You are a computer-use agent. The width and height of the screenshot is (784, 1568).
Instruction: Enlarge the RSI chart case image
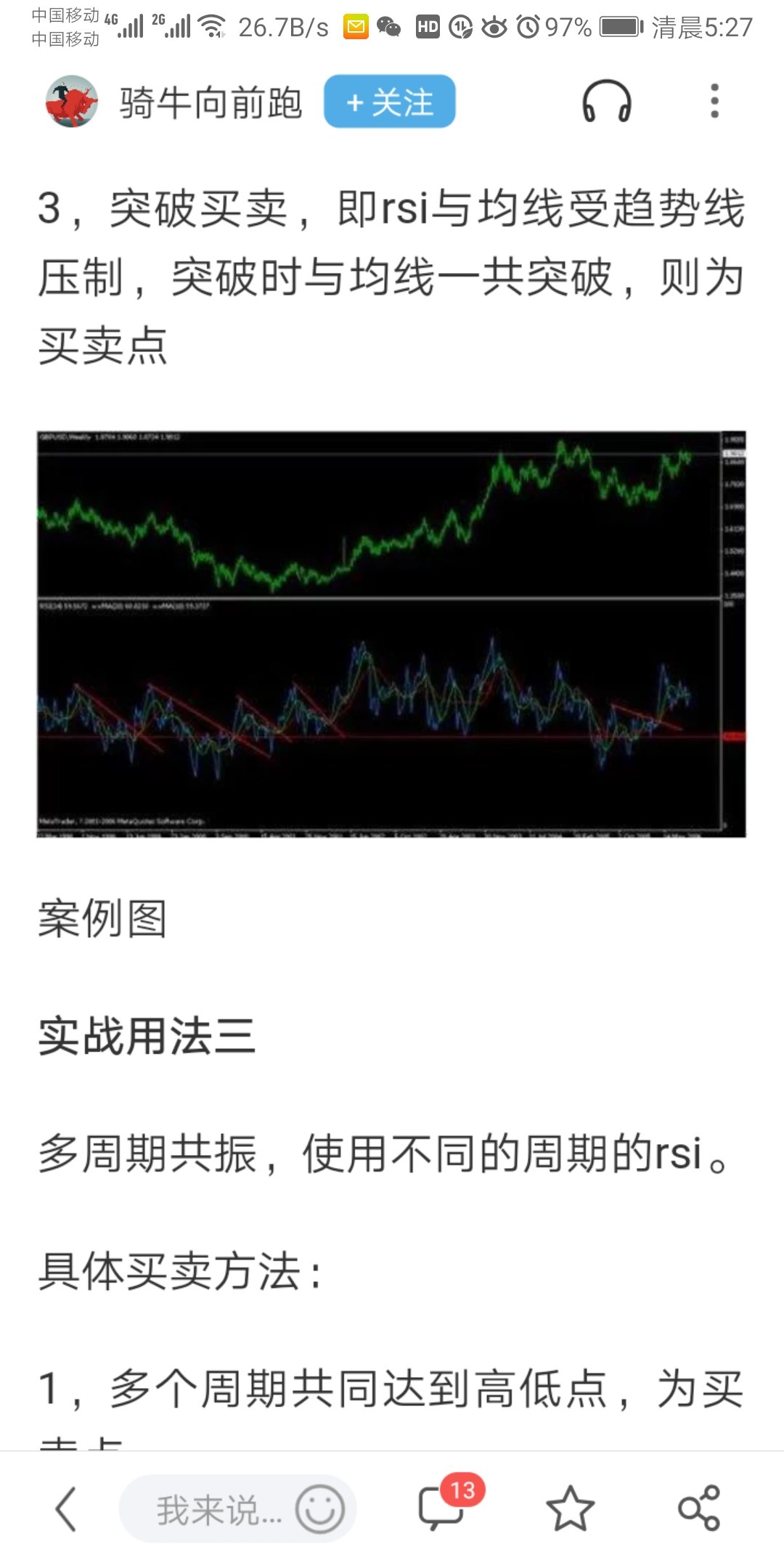pos(391,634)
